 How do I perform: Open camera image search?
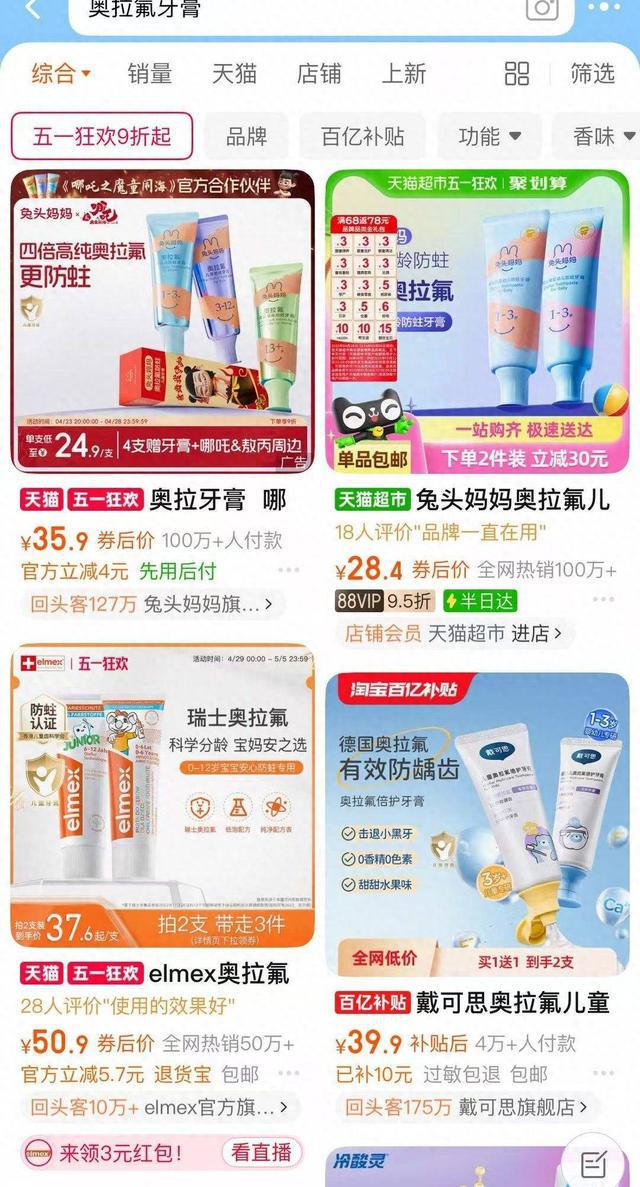[542, 9]
